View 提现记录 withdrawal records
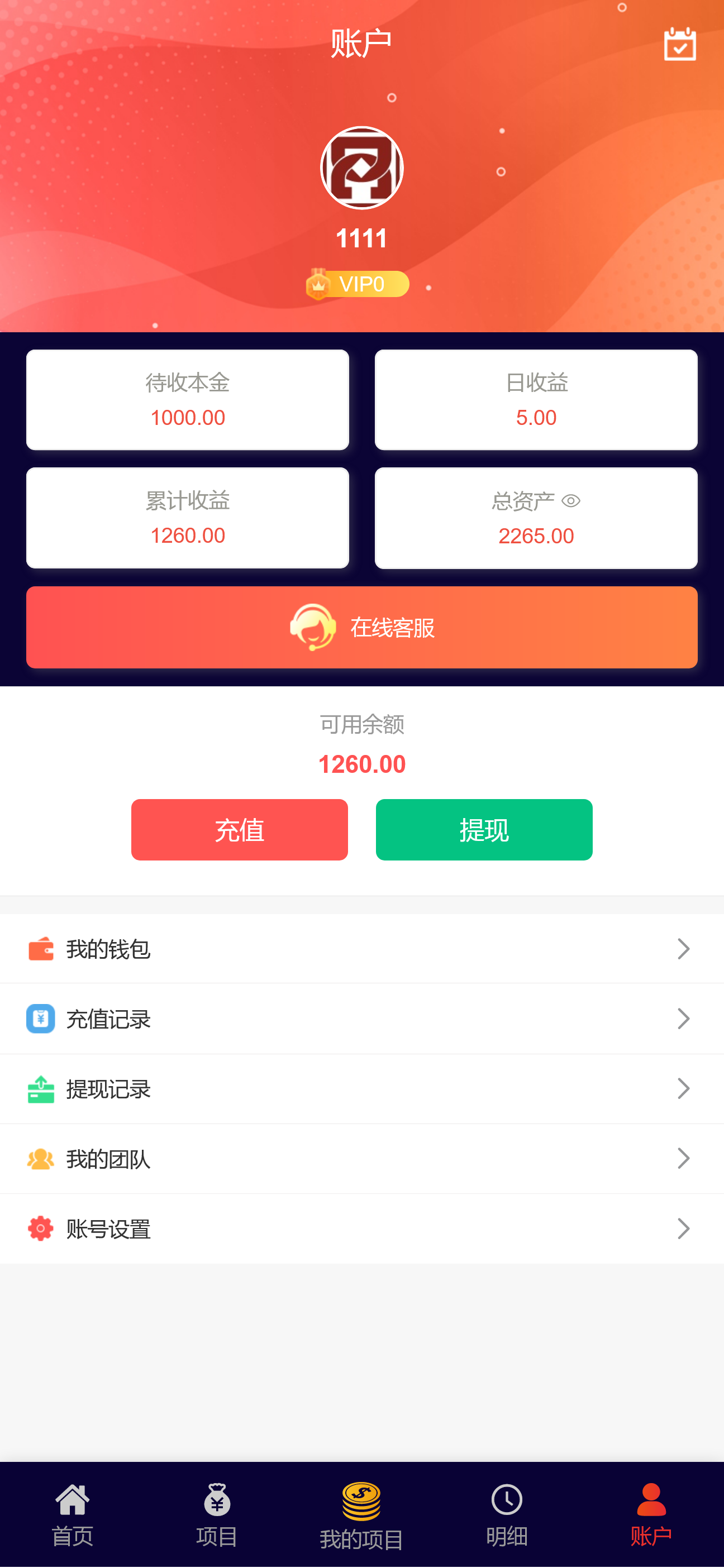Viewport: 724px width, 1568px height. (x=361, y=1088)
